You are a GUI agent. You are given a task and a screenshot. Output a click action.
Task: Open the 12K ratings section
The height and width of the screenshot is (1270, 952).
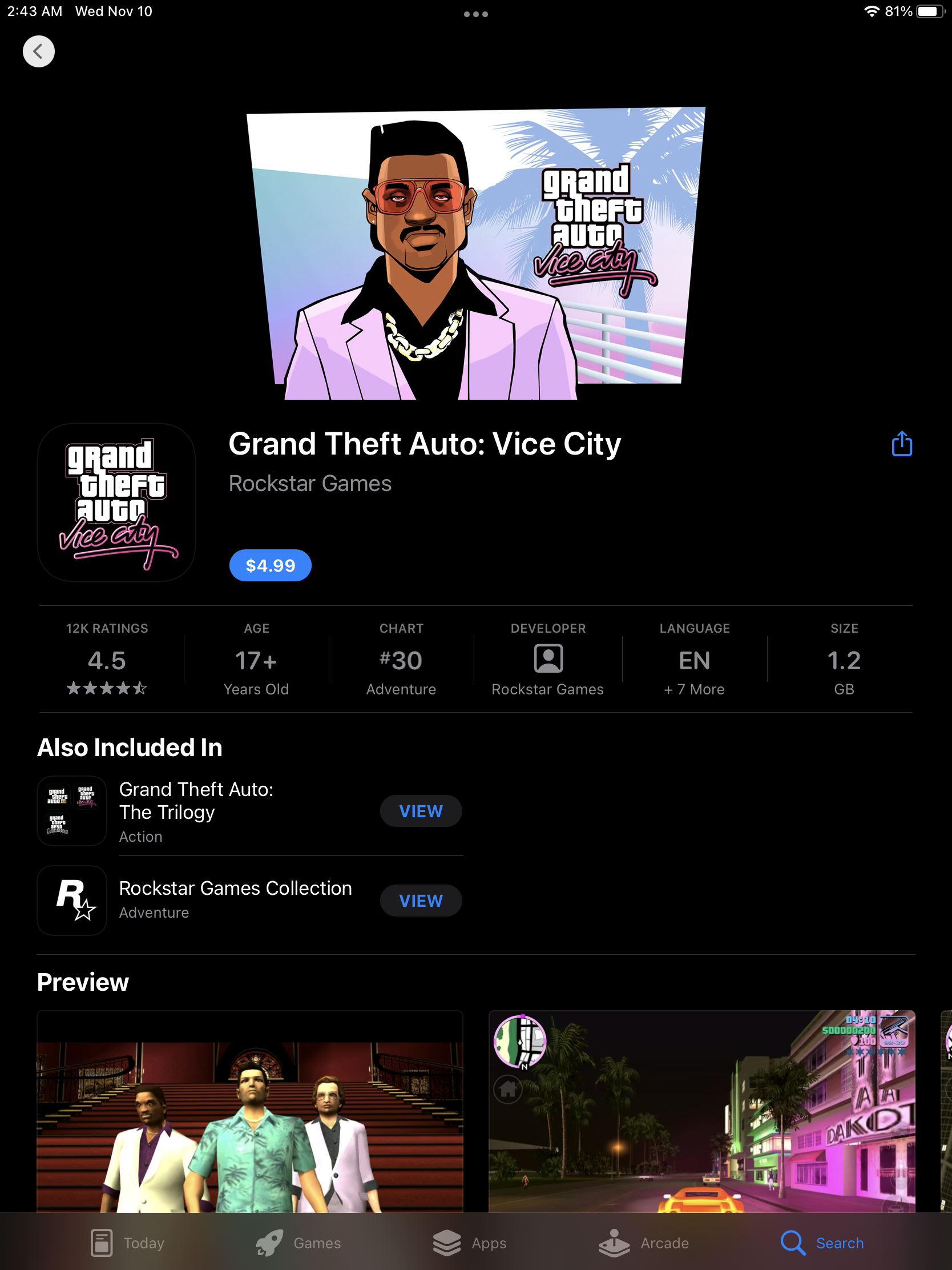(107, 659)
